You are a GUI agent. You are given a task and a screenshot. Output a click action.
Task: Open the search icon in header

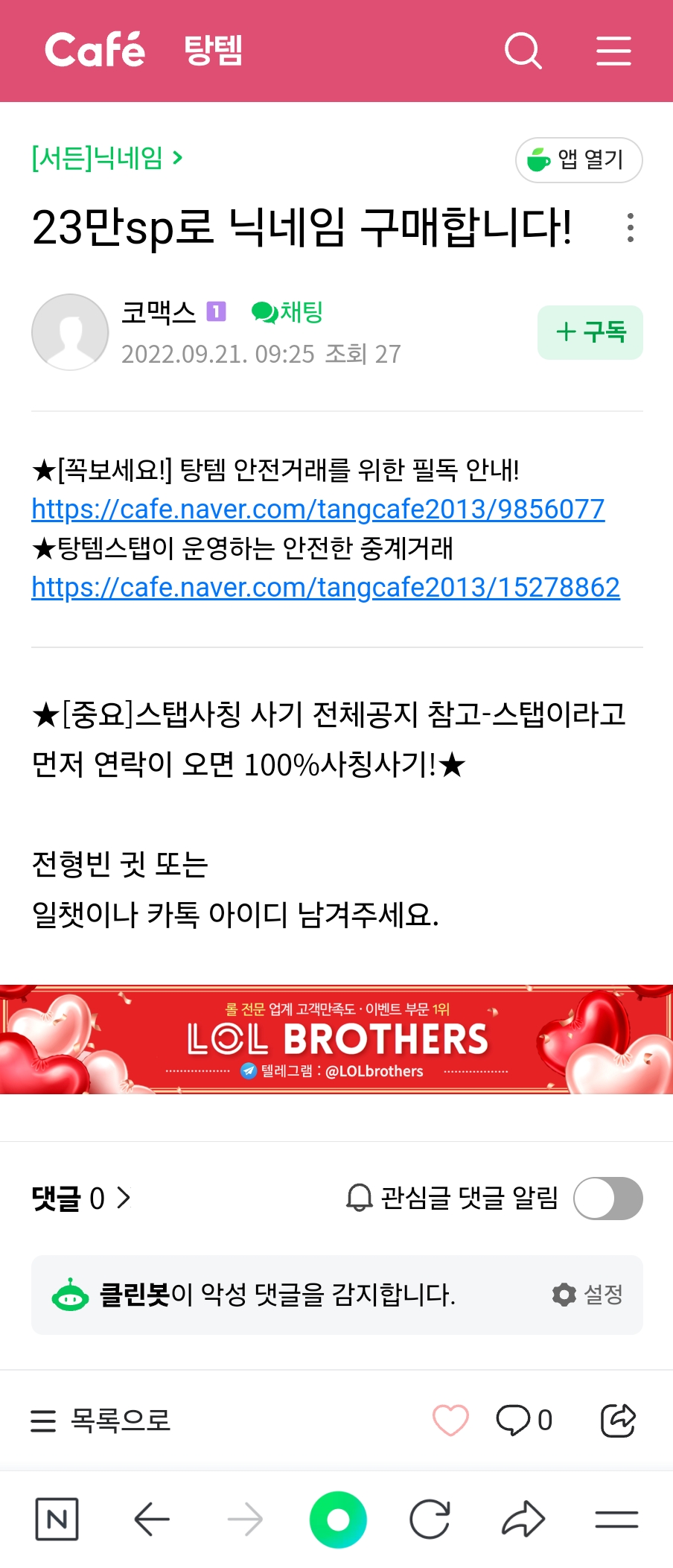click(523, 51)
